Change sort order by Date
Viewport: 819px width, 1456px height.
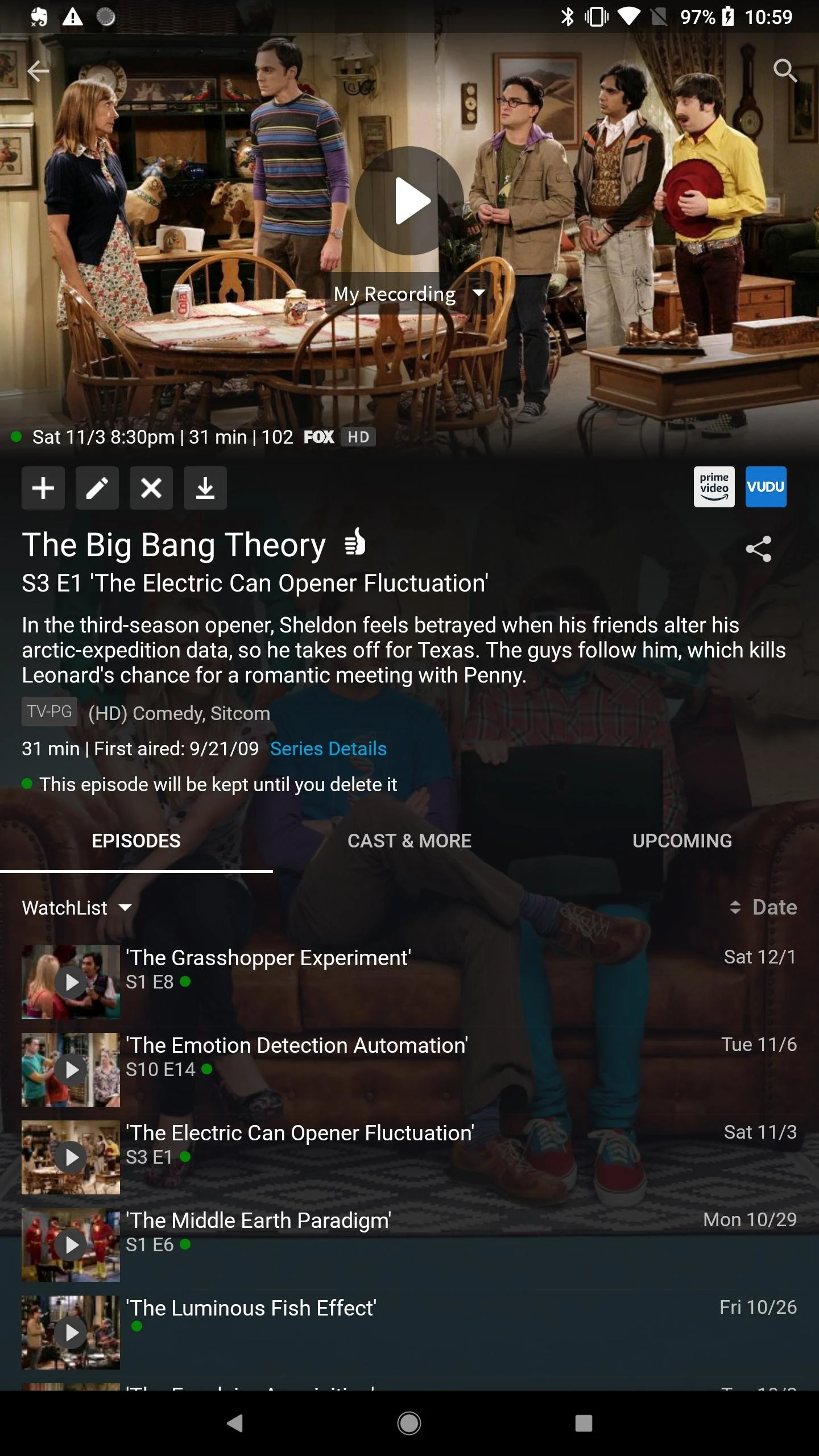point(763,907)
